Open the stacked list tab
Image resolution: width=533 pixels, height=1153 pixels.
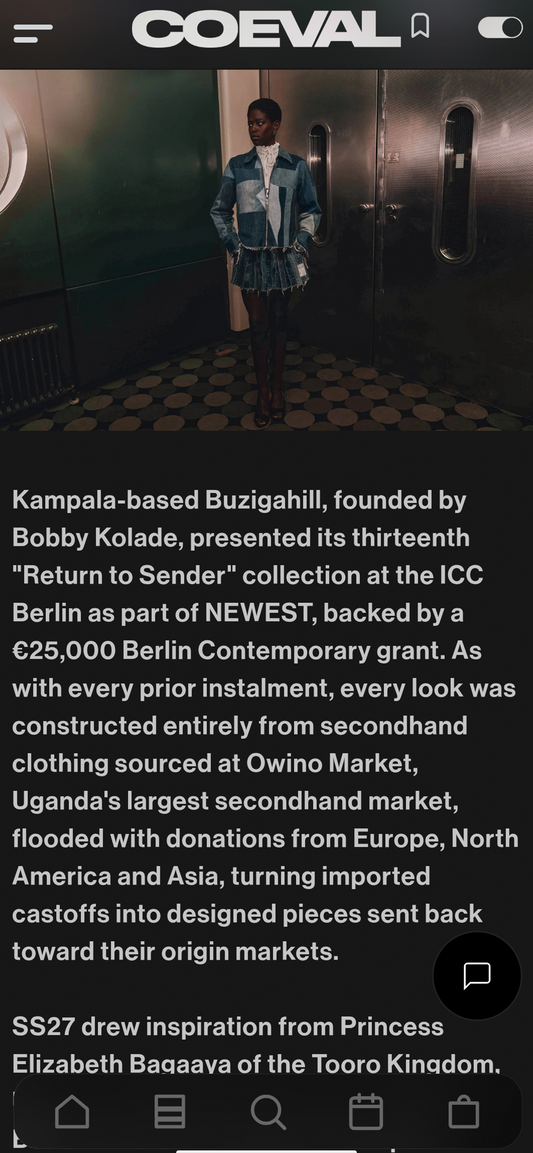pos(170,1111)
